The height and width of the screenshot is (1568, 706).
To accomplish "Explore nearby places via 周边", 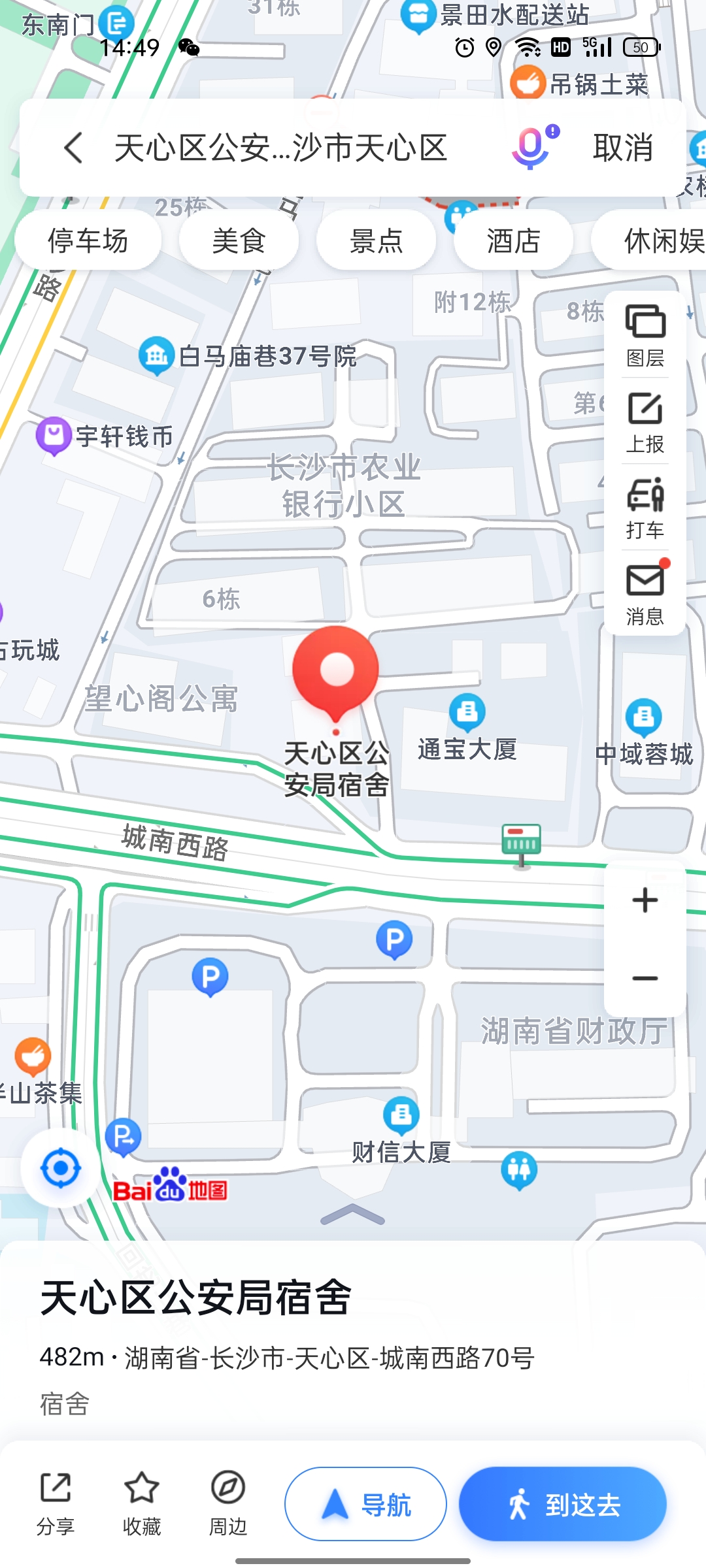I will (x=227, y=1504).
